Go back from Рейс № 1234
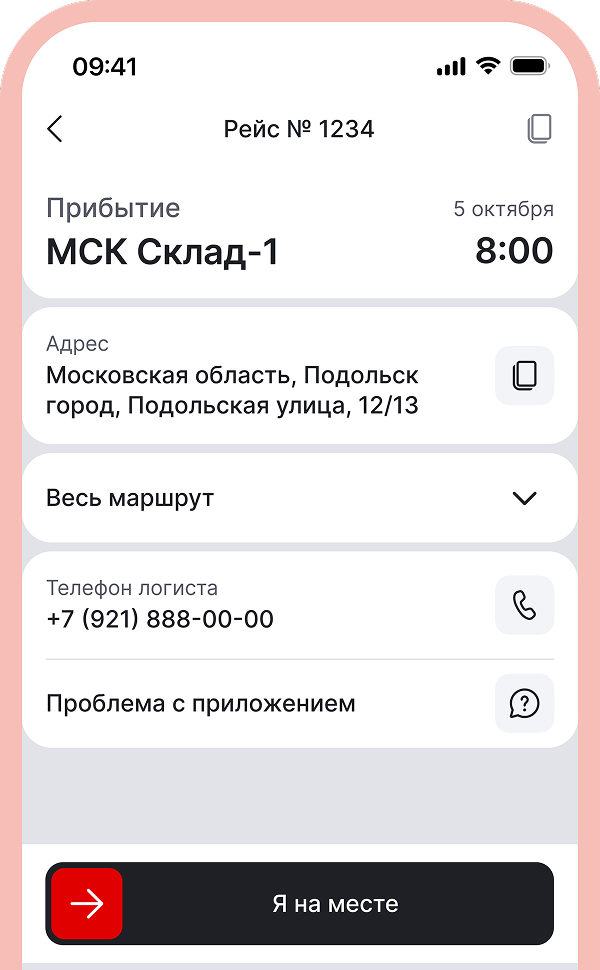Screen dimensions: 600x970 pyautogui.click(x=55, y=129)
